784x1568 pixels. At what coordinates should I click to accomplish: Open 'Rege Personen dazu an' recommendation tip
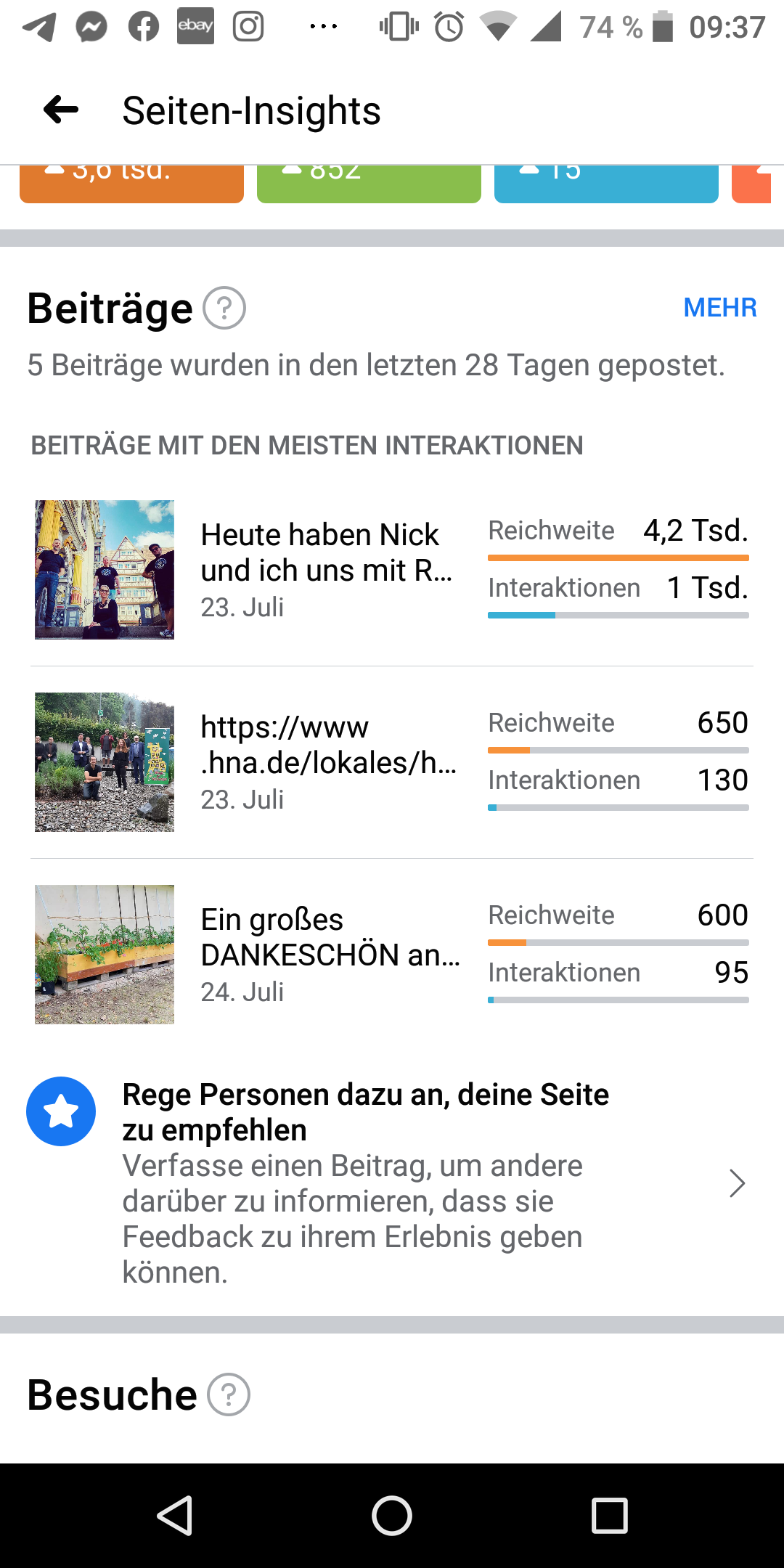click(x=392, y=1182)
